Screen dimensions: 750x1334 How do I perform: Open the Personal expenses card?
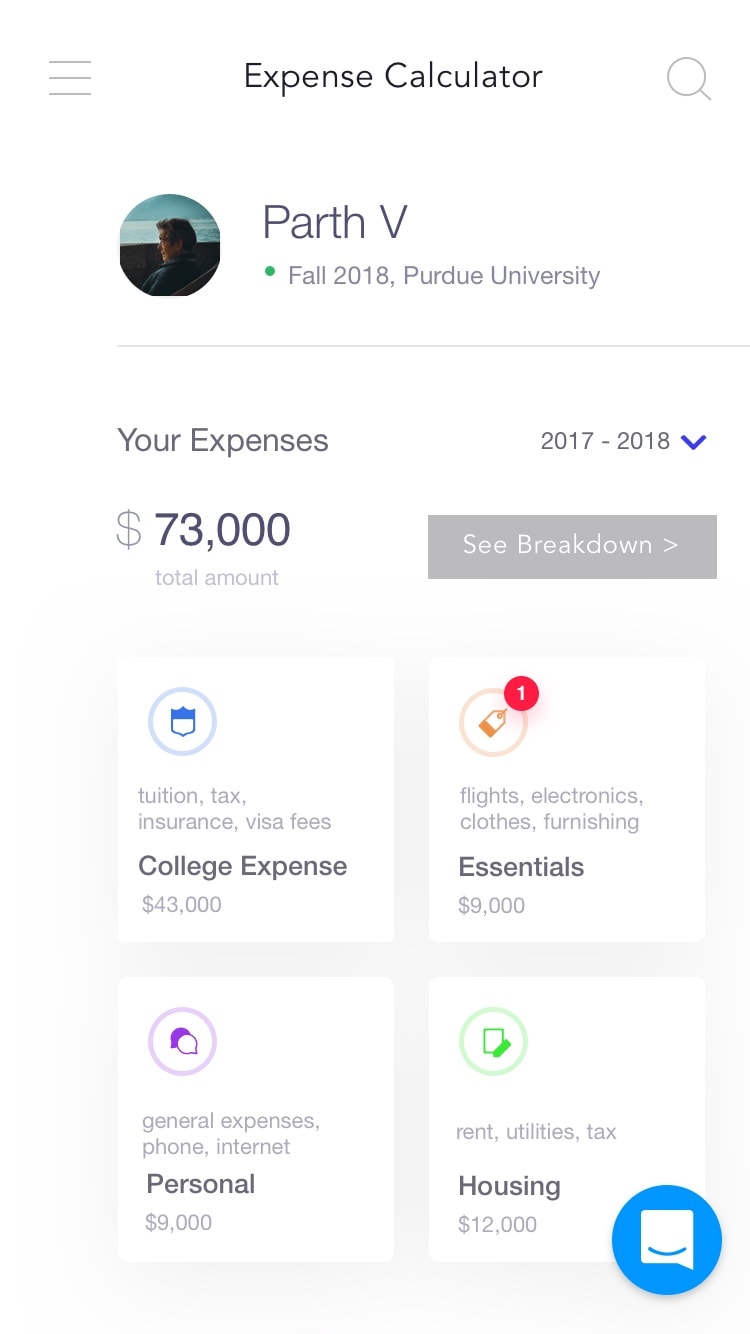256,1119
